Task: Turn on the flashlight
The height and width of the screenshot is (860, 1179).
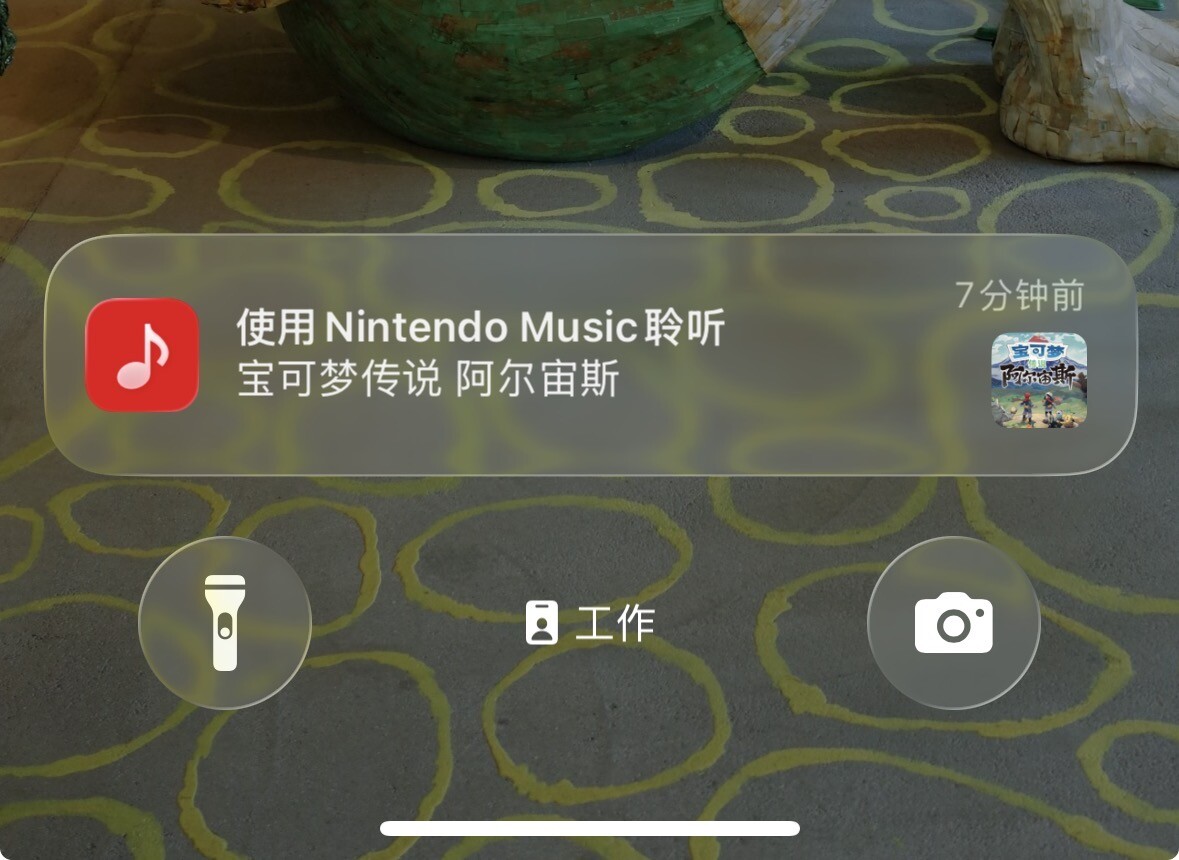Action: tap(225, 623)
